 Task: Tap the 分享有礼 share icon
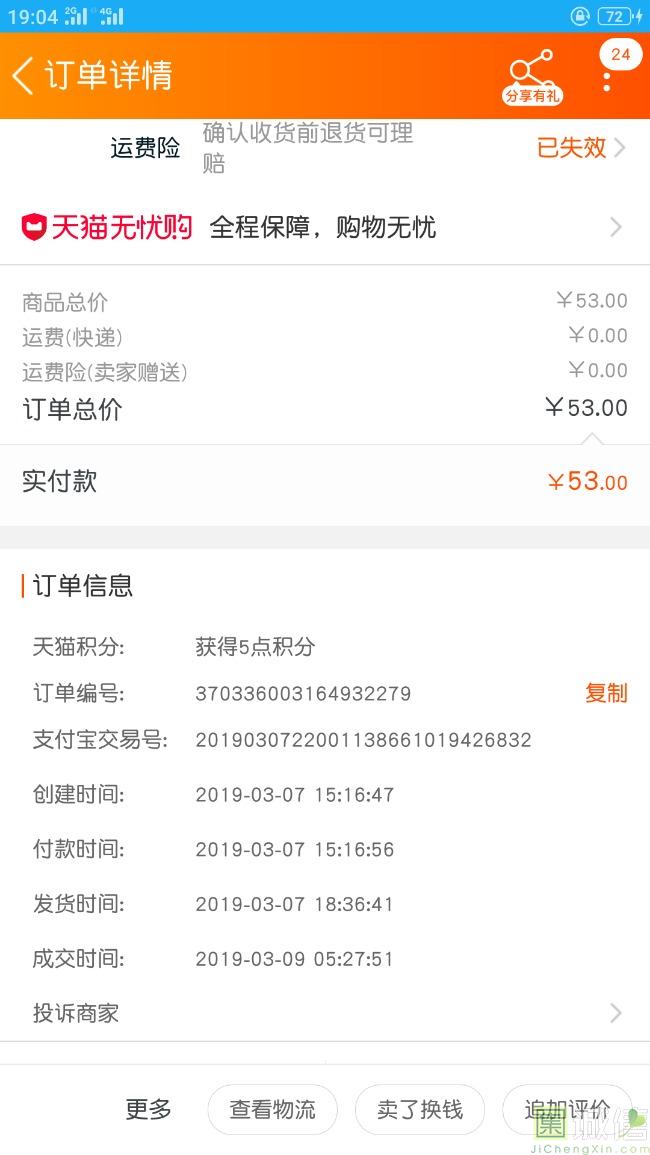(x=533, y=77)
